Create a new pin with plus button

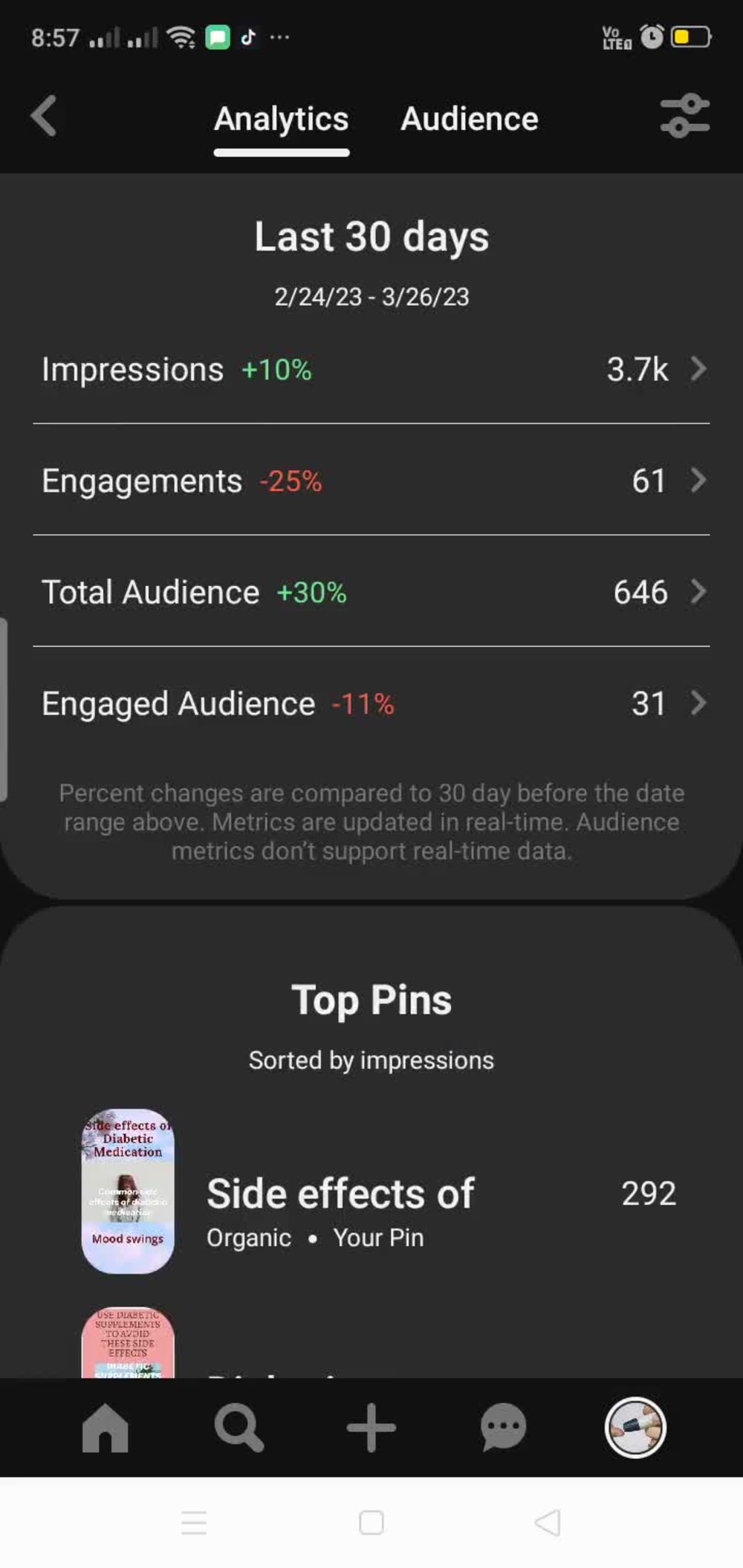371,1428
